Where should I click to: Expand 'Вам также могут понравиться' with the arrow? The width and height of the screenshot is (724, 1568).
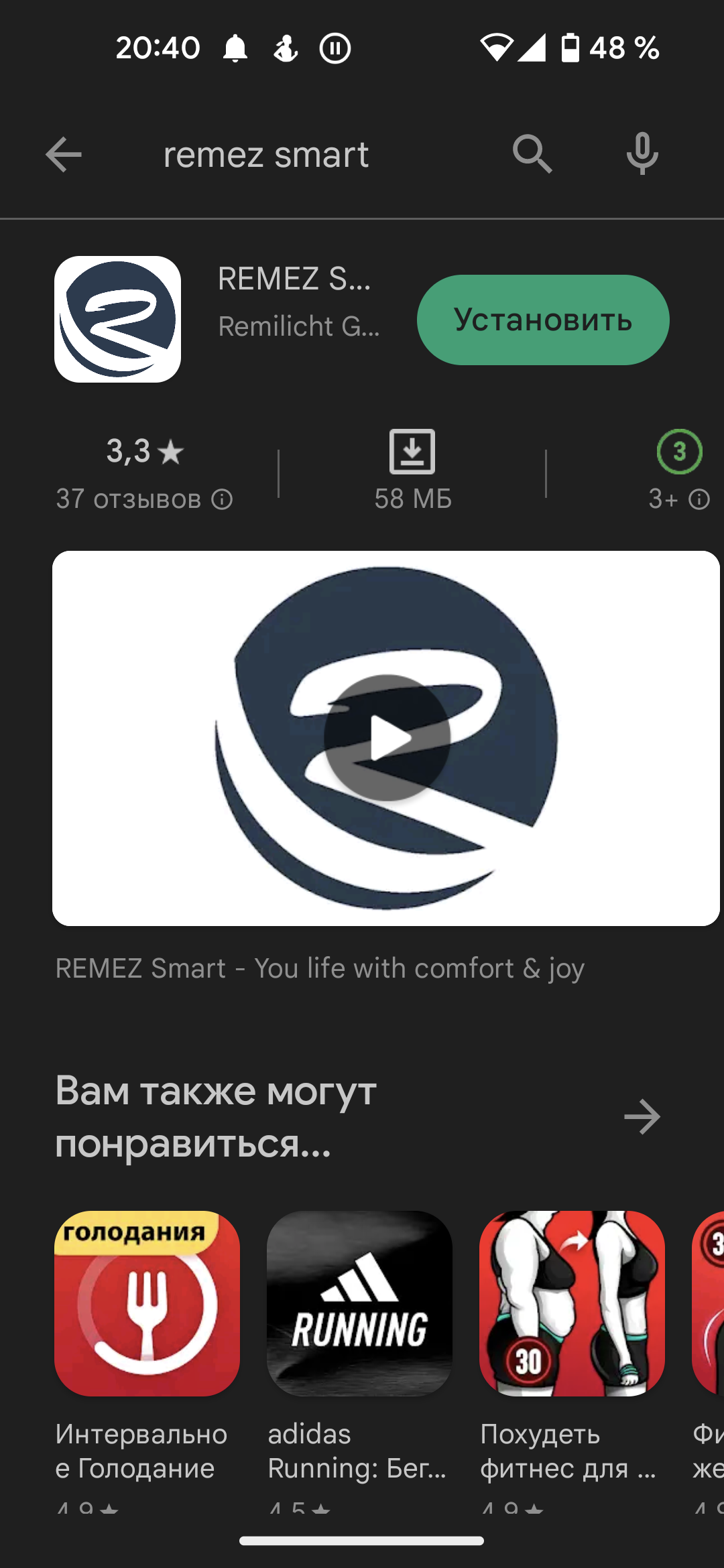click(x=642, y=1117)
